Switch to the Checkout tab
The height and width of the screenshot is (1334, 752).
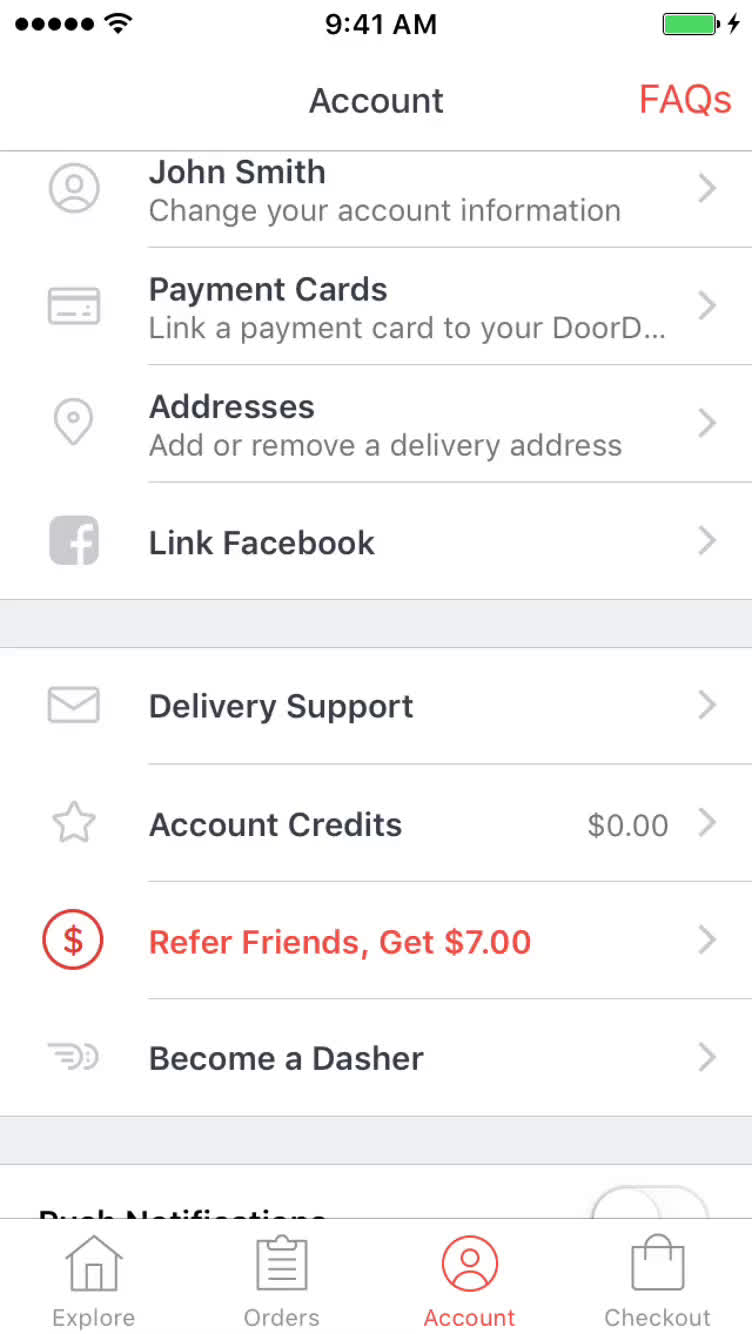tap(658, 1280)
